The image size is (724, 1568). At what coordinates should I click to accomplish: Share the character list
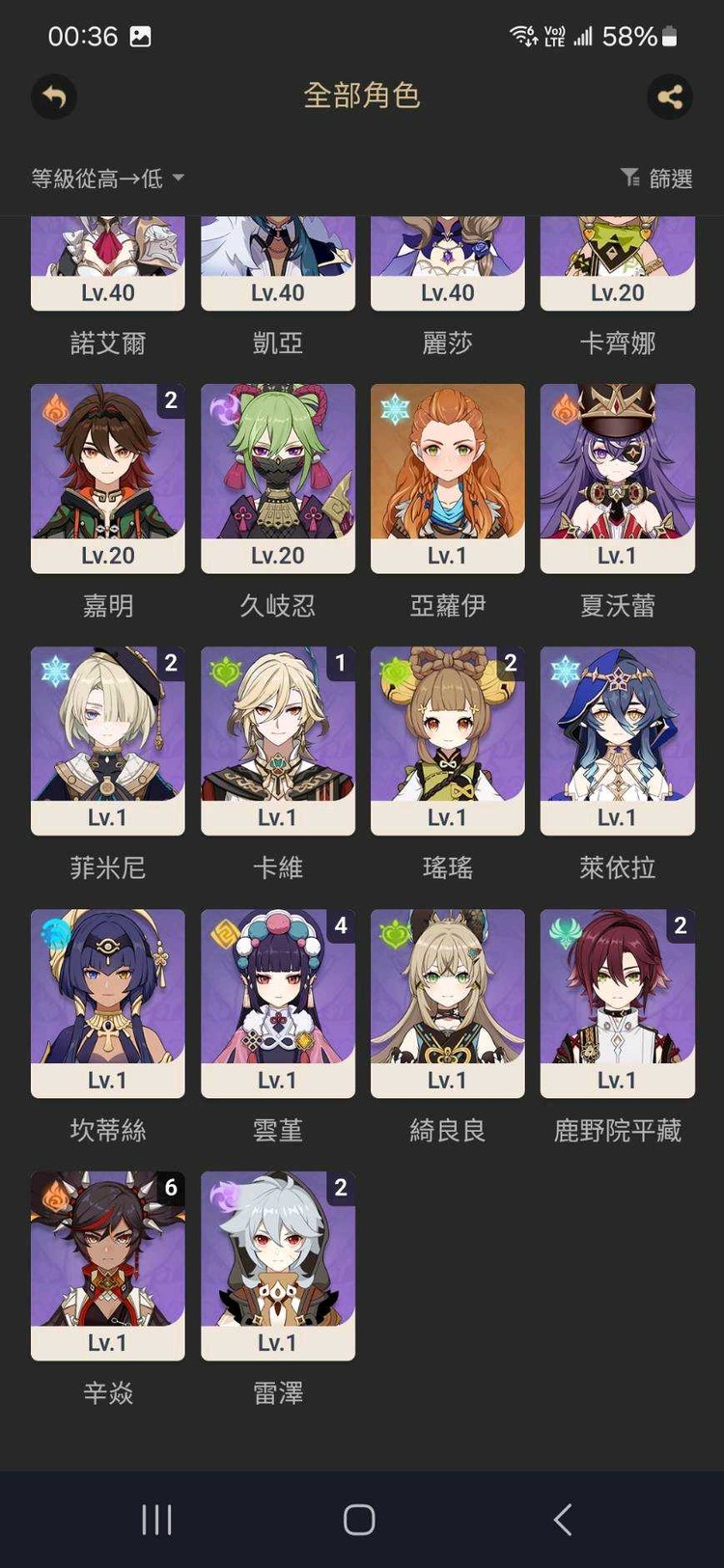coord(669,96)
